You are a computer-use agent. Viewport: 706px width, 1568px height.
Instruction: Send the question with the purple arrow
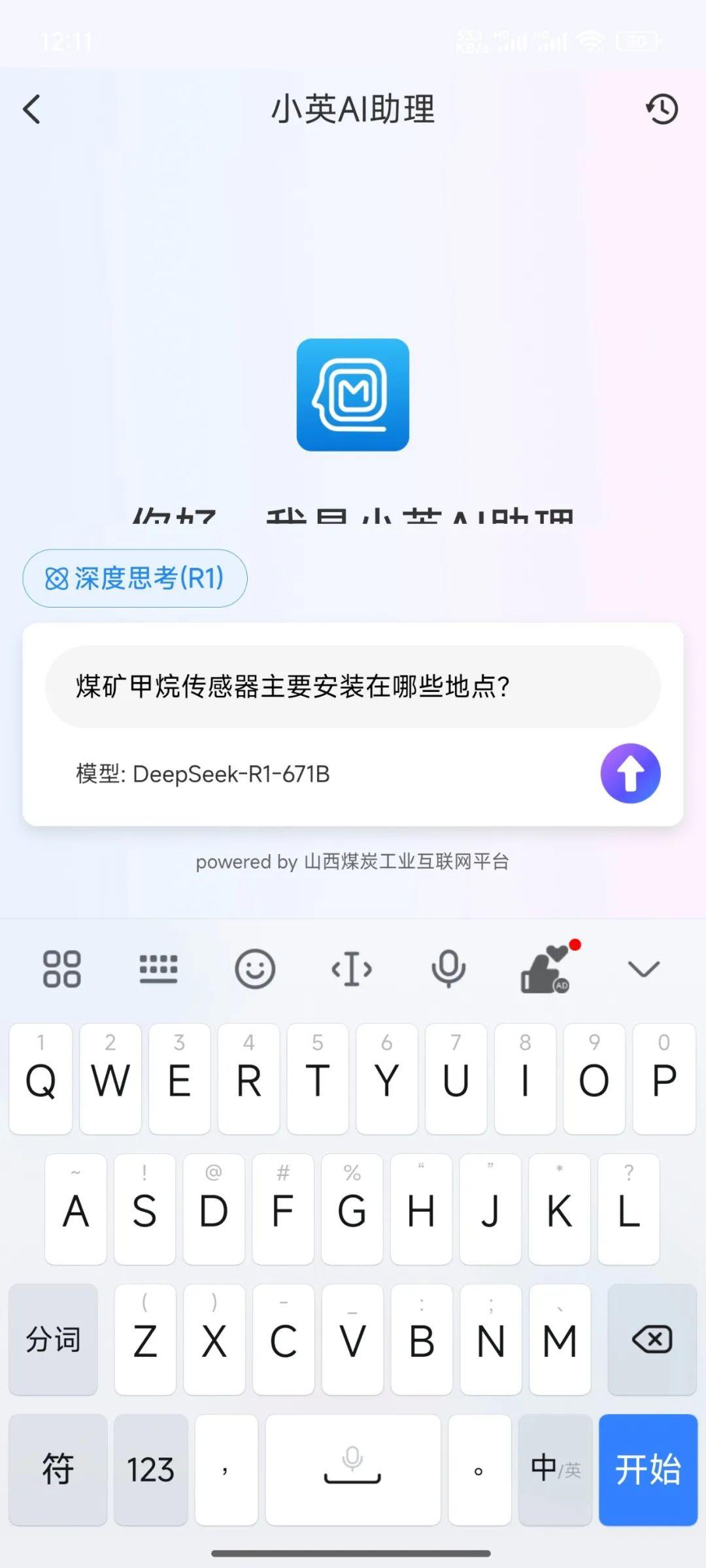pos(630,774)
